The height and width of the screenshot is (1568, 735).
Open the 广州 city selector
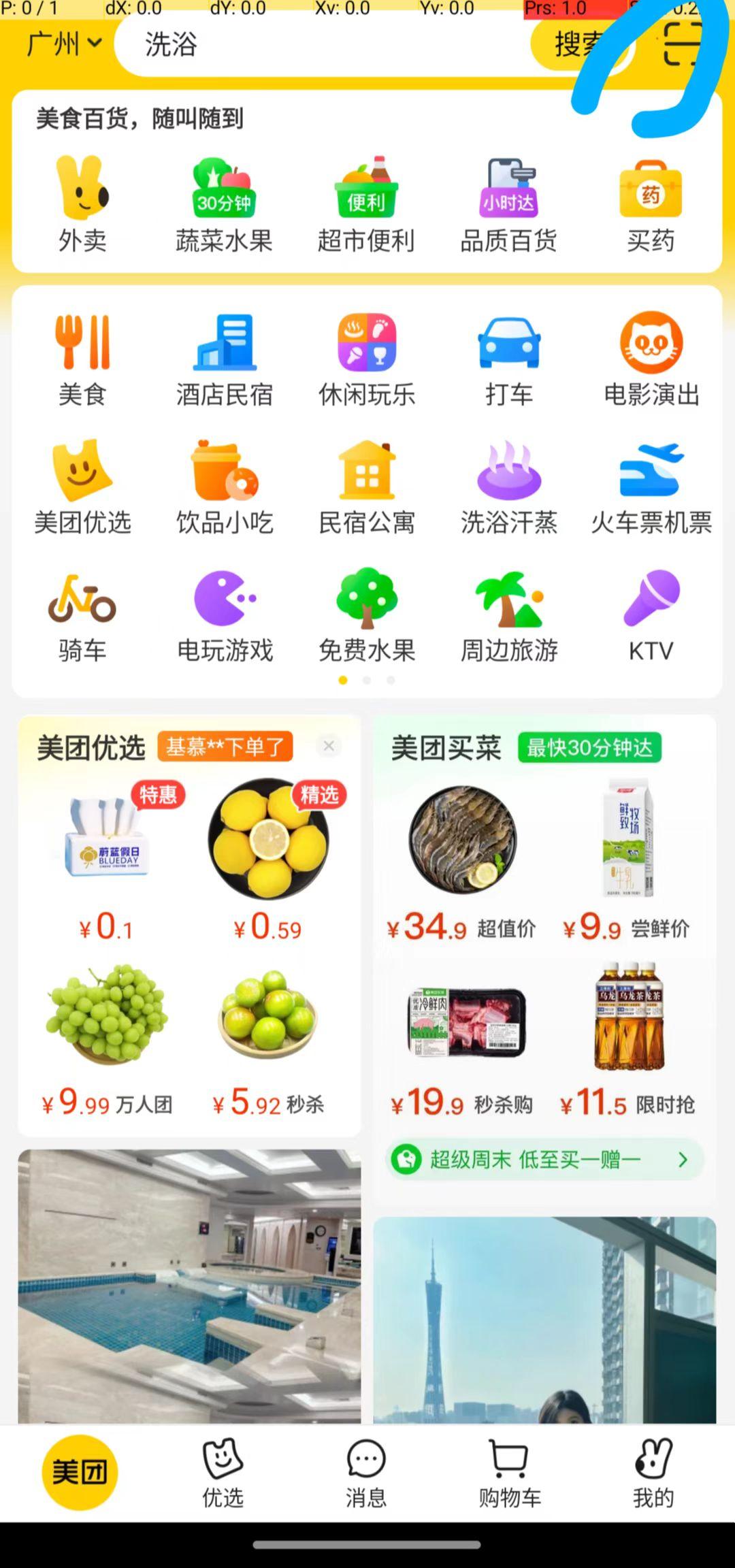coord(61,44)
